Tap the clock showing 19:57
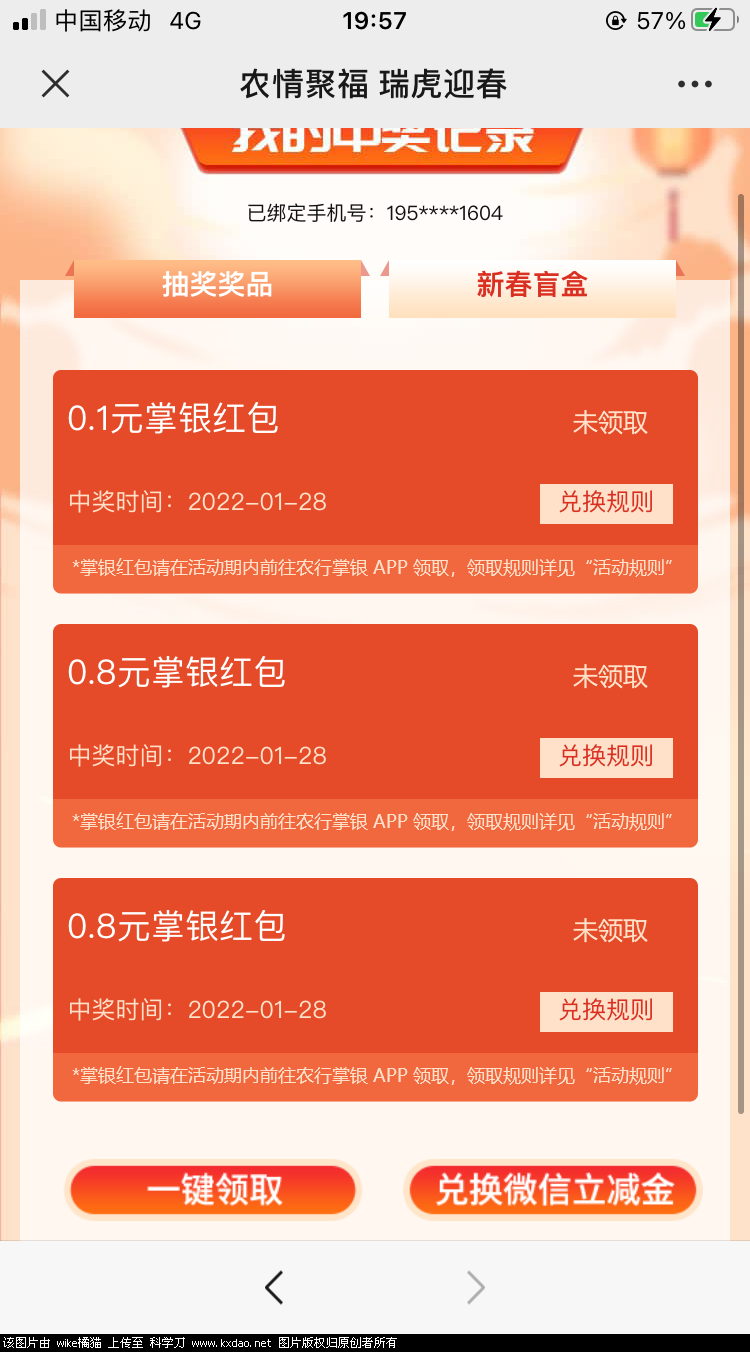This screenshot has height=1352, width=750. tap(375, 18)
